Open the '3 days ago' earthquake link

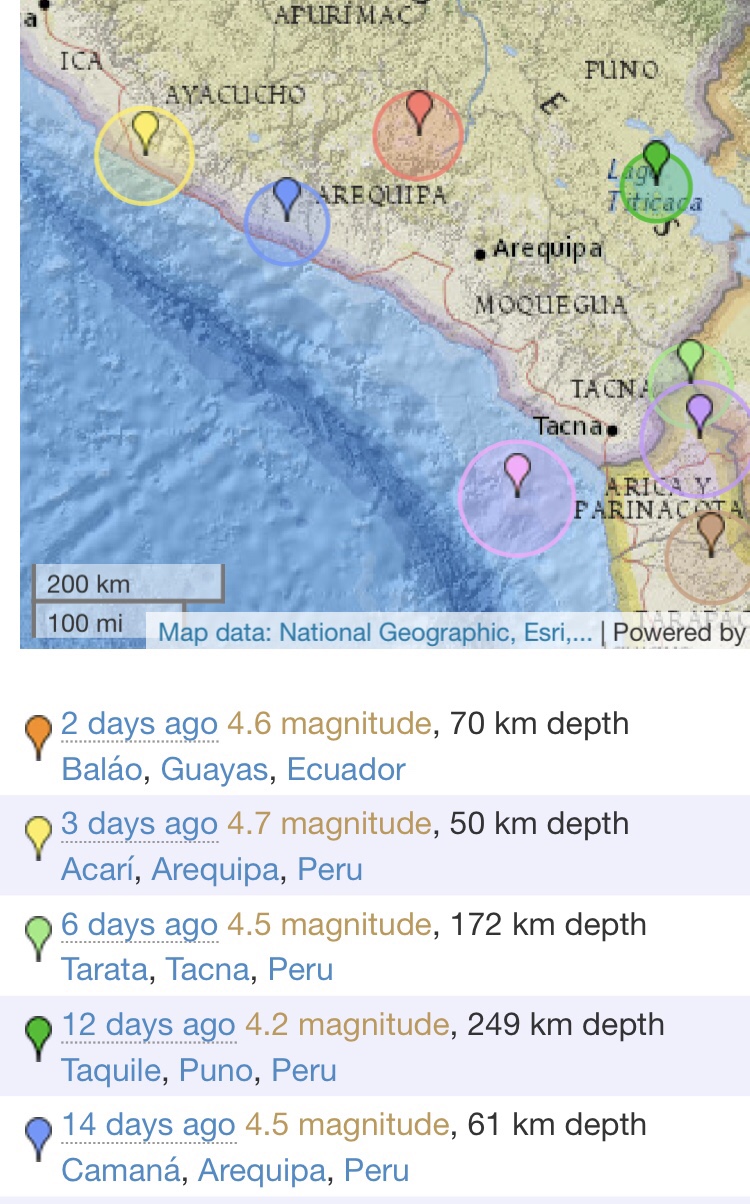point(139,823)
